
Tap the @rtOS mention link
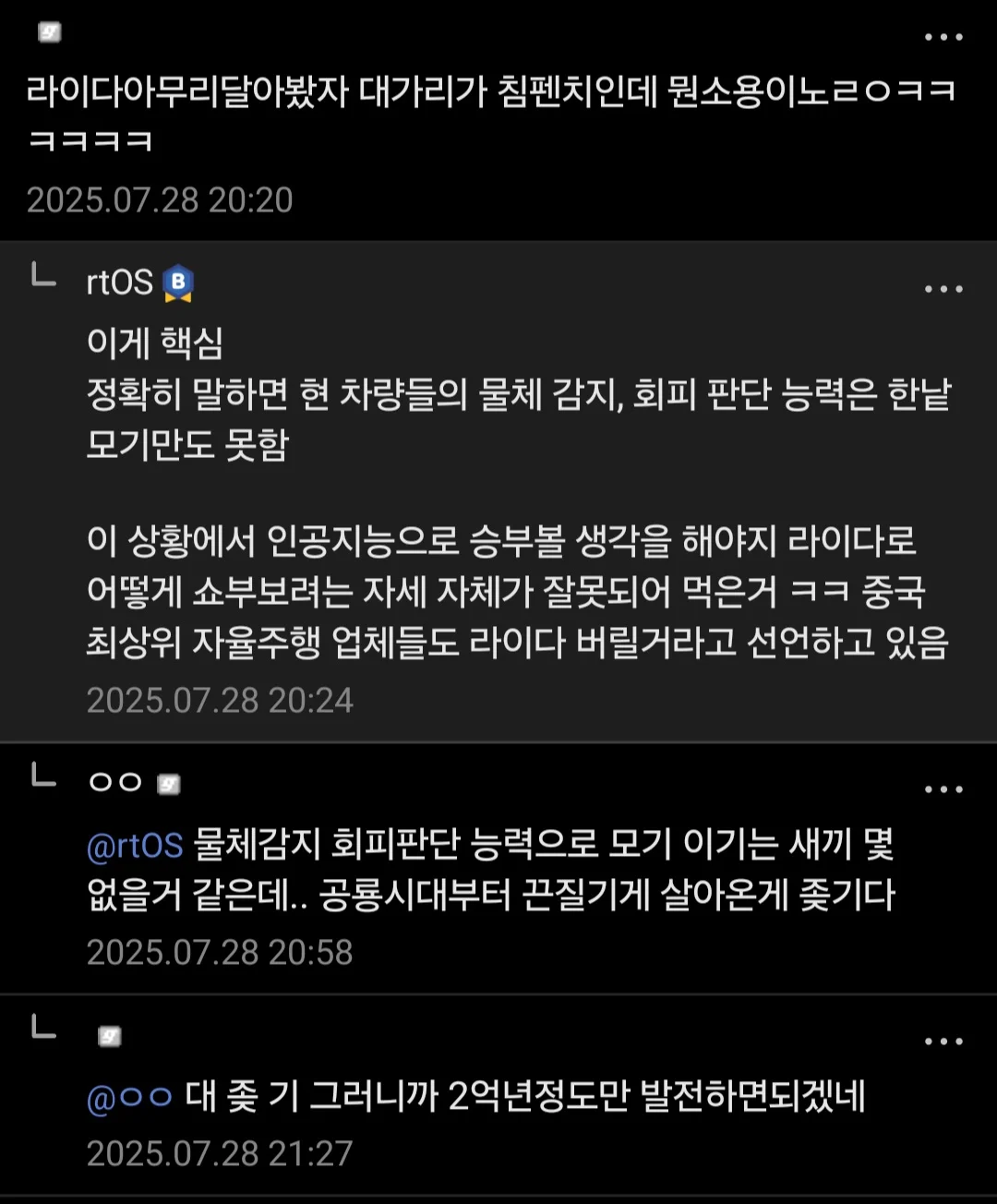(135, 845)
